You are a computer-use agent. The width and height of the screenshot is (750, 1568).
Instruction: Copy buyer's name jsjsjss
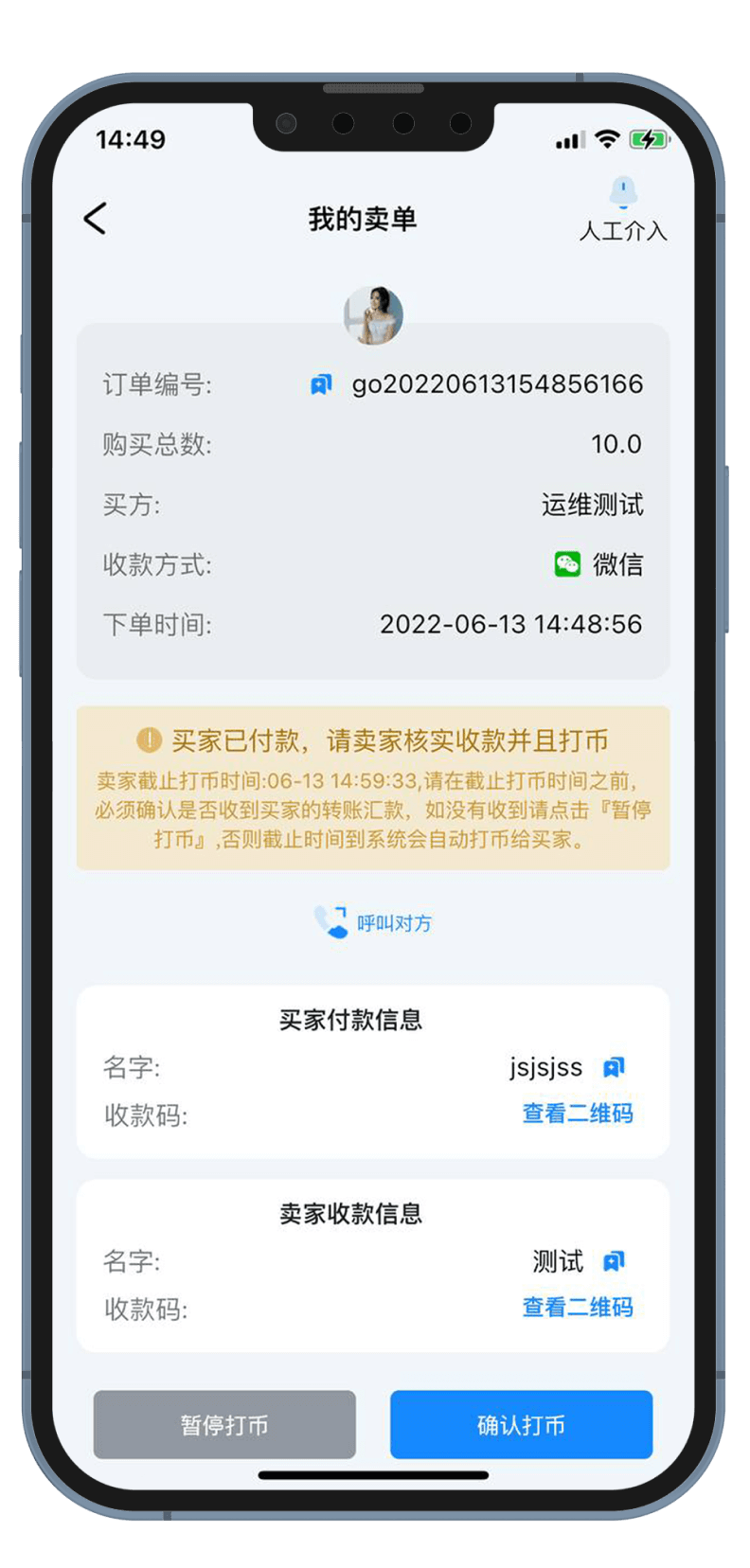[x=614, y=1068]
